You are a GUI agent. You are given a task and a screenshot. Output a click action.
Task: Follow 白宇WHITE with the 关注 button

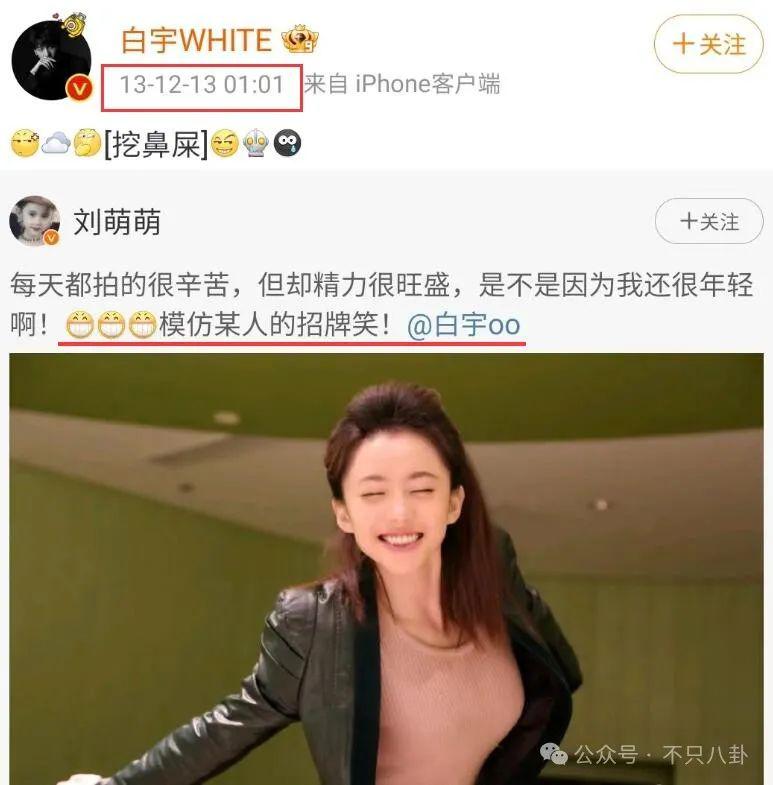point(708,44)
